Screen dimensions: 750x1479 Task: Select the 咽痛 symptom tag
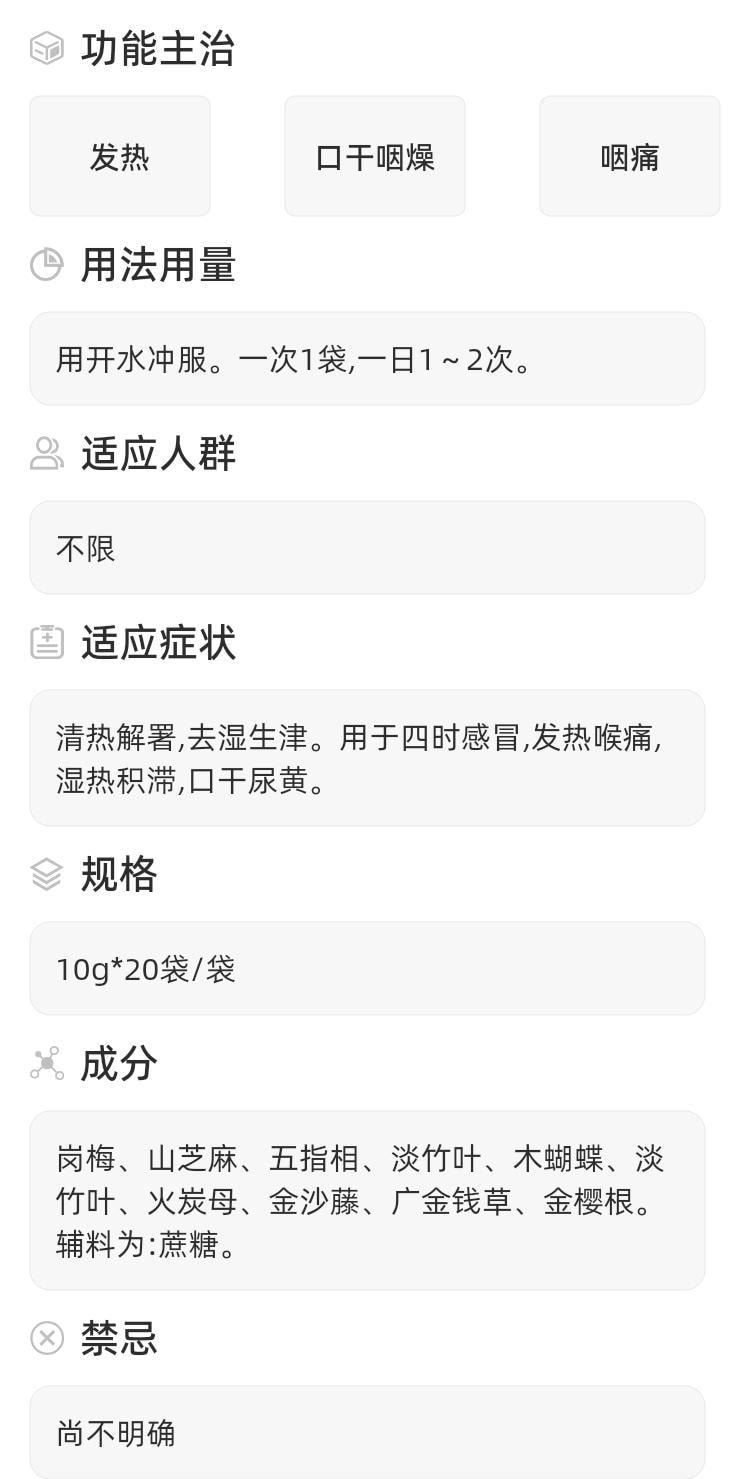(x=629, y=156)
